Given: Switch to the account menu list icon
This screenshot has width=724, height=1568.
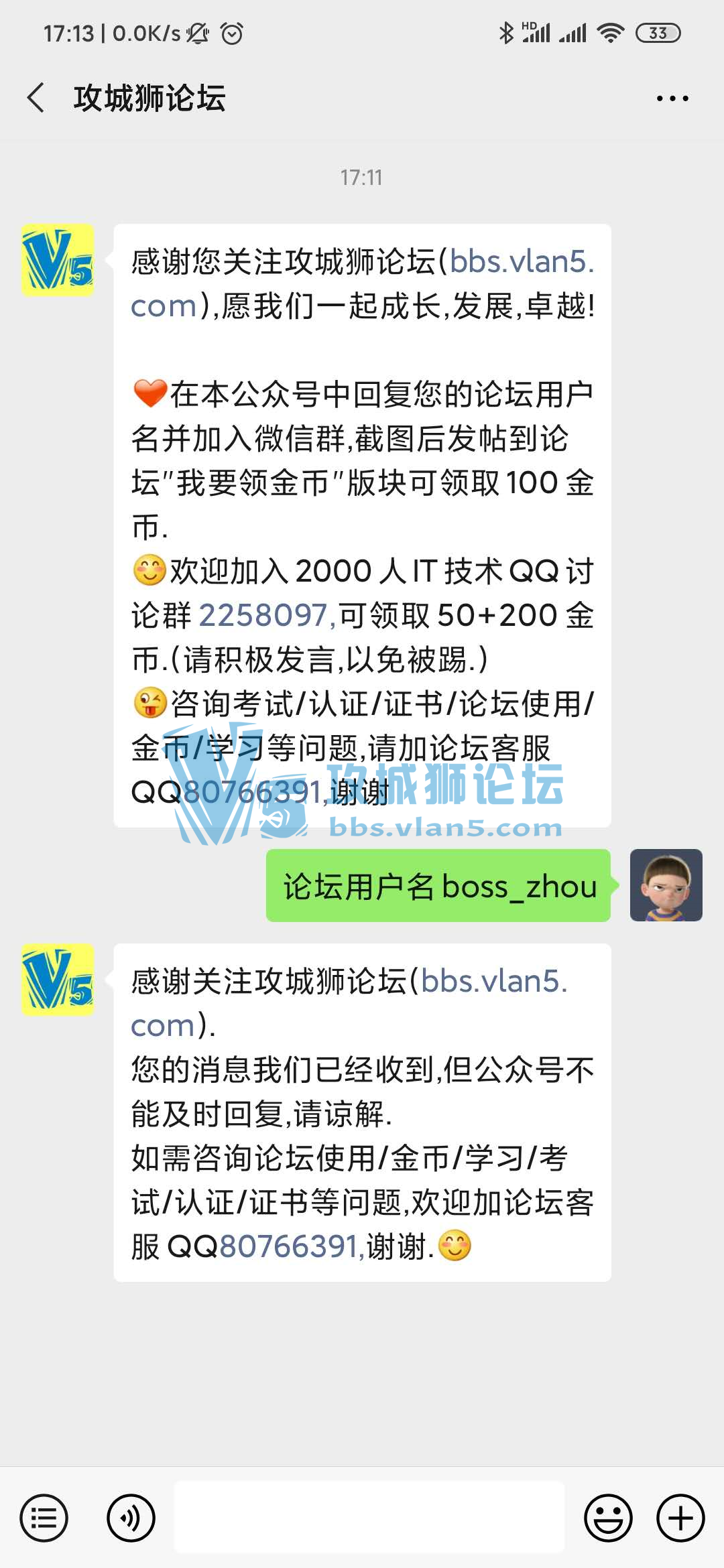Looking at the screenshot, I should pyautogui.click(x=44, y=1518).
